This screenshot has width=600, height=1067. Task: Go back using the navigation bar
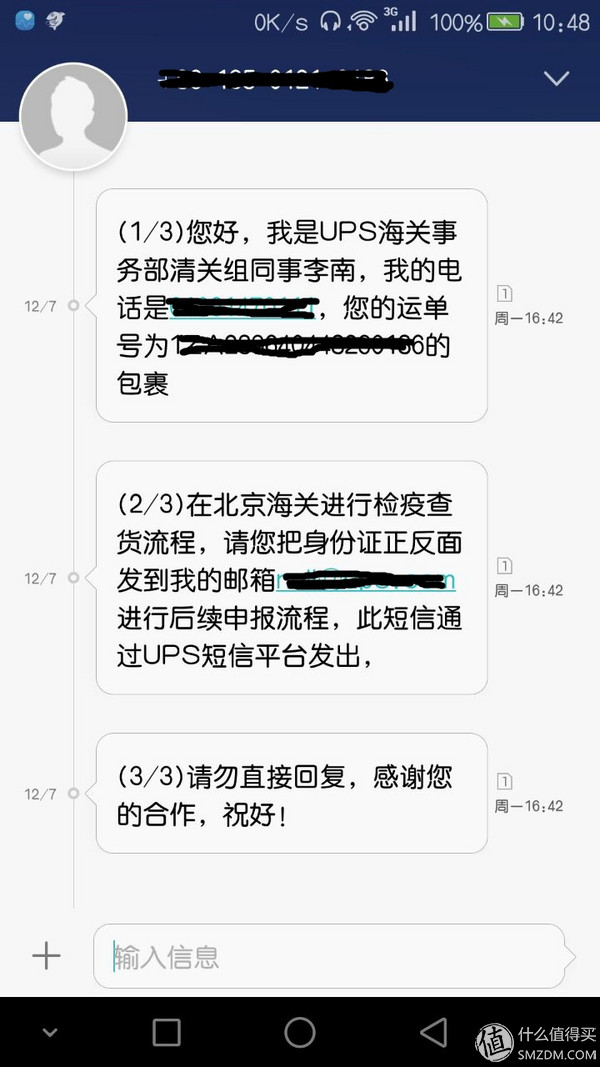tap(433, 1032)
